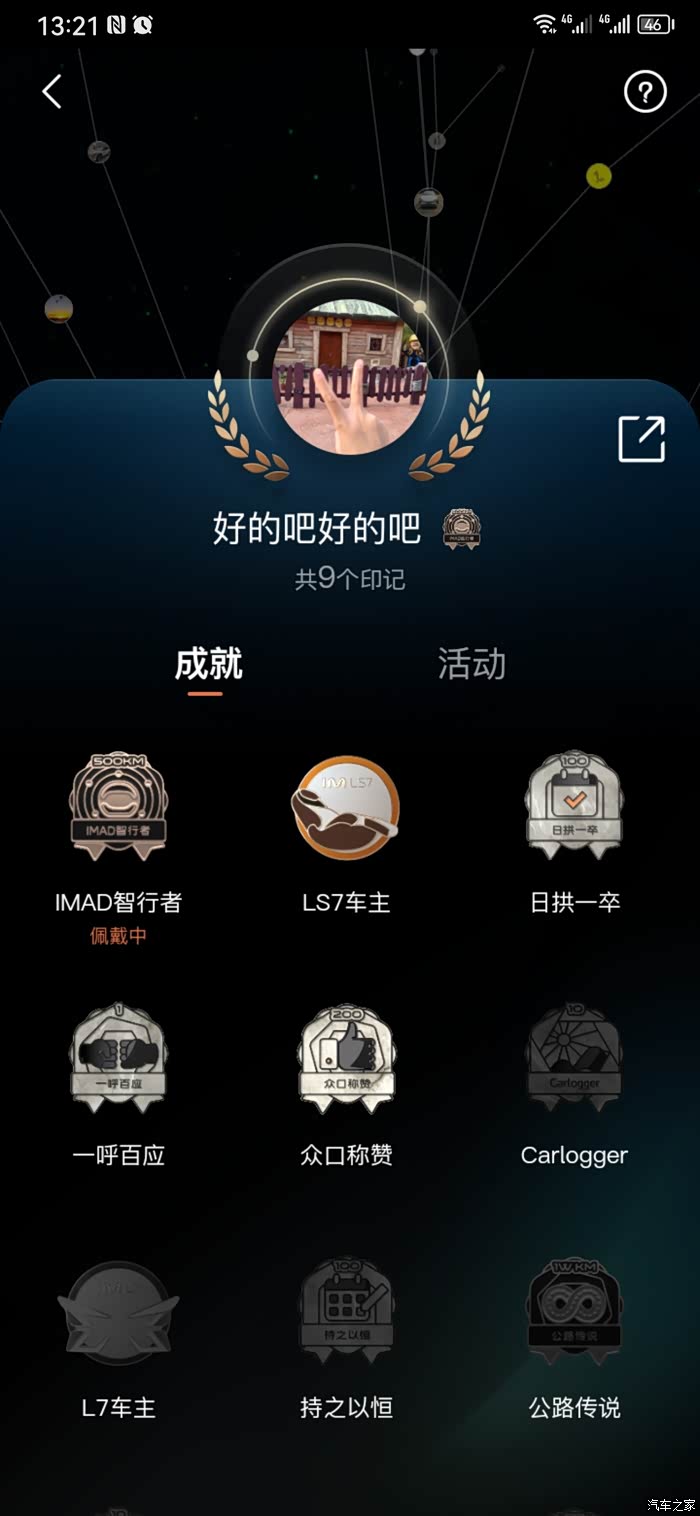Go back with the top-left arrow
This screenshot has width=700, height=1516.
[52, 92]
